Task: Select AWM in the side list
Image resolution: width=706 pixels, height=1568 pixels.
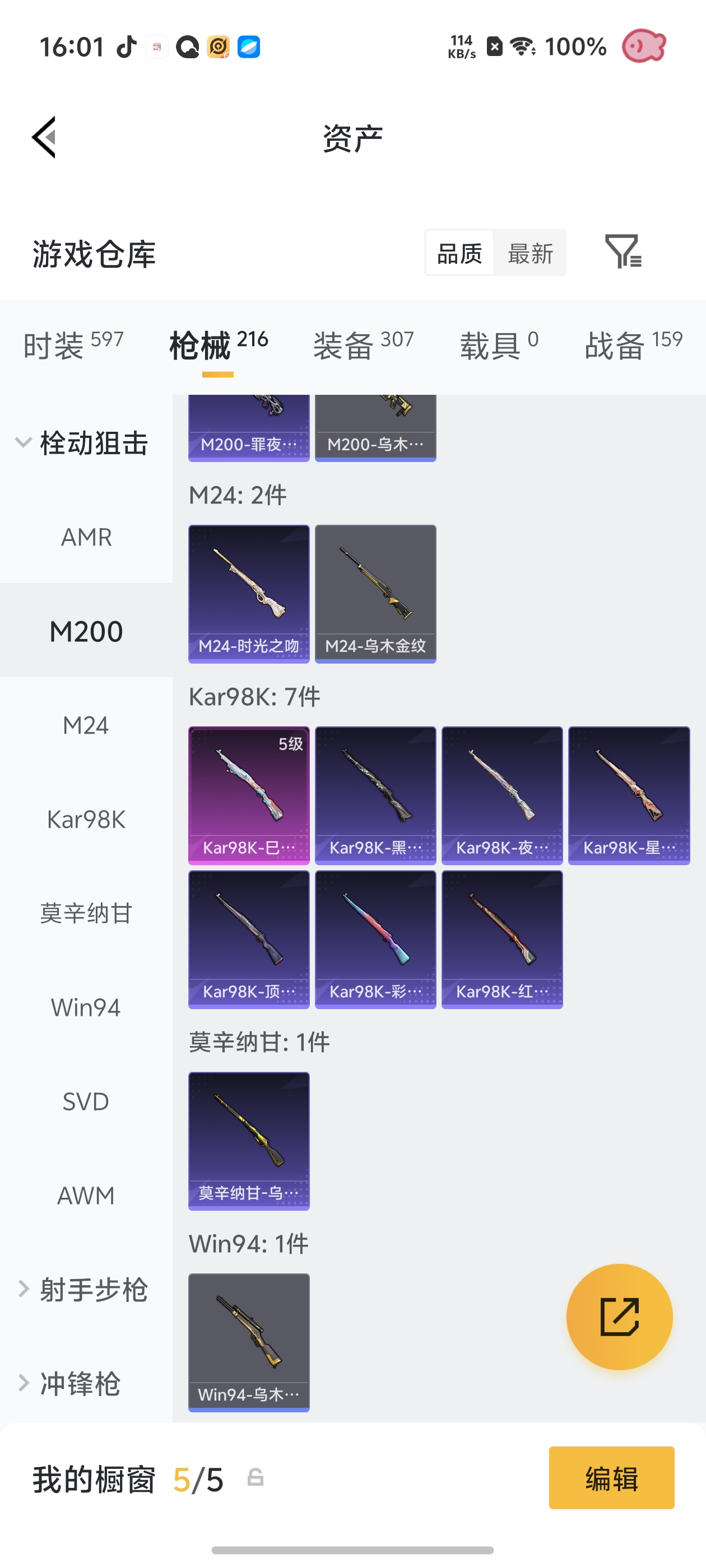Action: [86, 1196]
